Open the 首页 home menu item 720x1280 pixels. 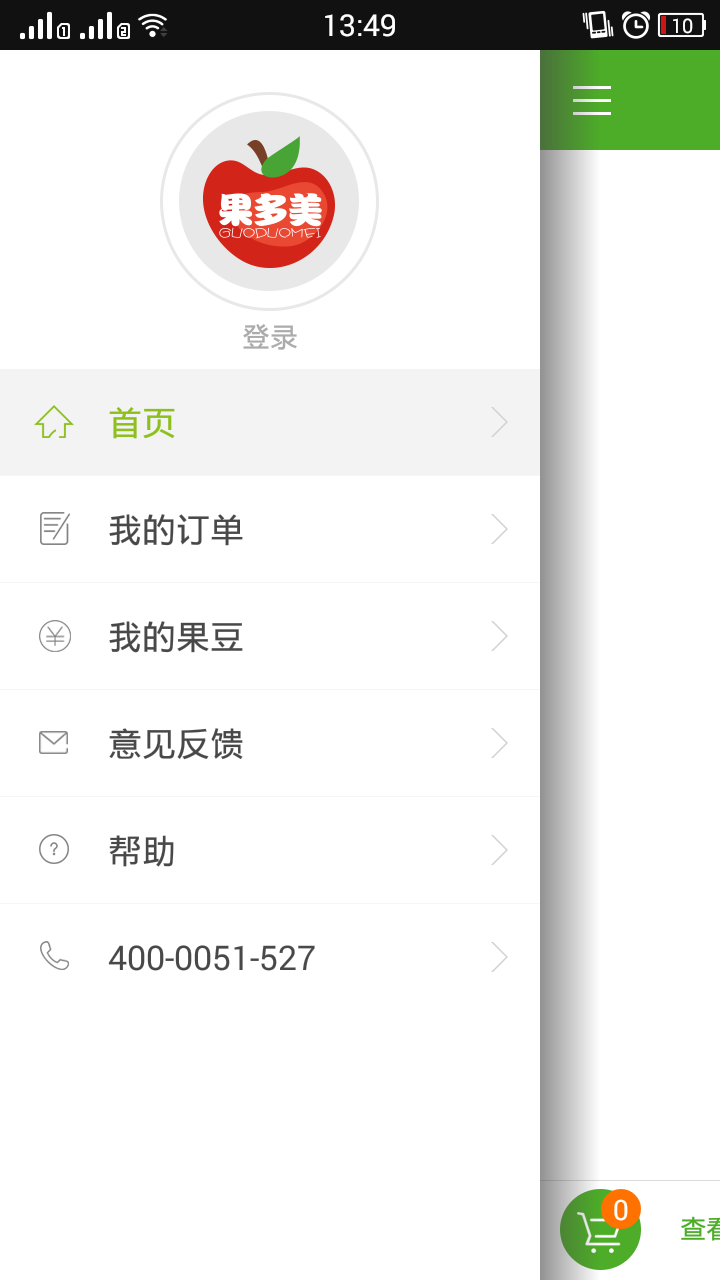tap(270, 423)
